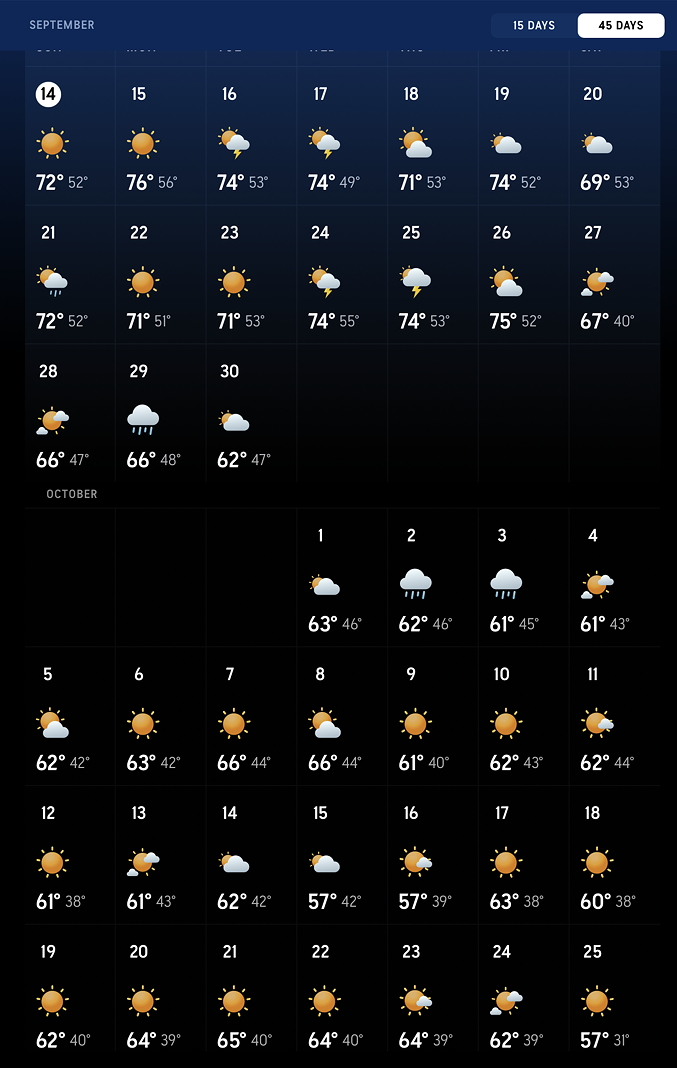Viewport: 677px width, 1068px height.
Task: Open October 4 forecast
Action: click(613, 580)
